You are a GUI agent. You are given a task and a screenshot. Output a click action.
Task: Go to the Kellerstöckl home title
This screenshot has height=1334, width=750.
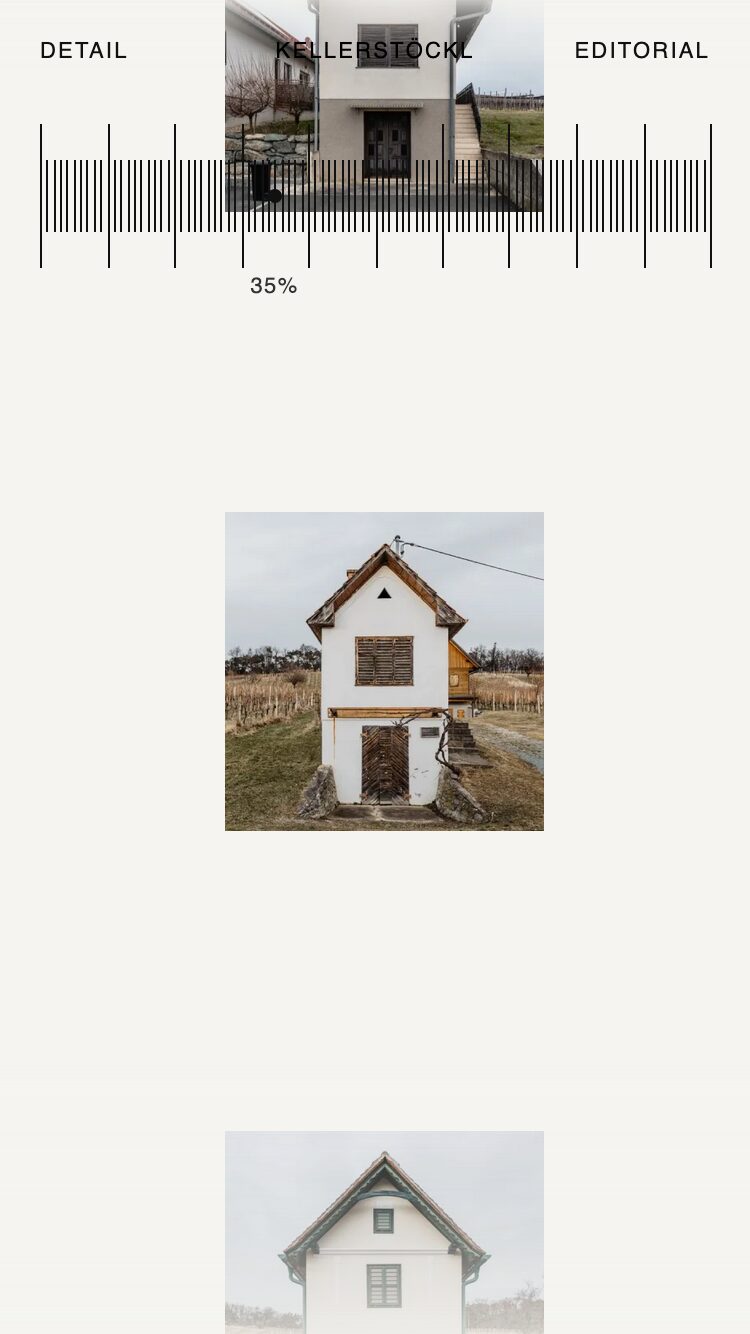[x=374, y=51]
